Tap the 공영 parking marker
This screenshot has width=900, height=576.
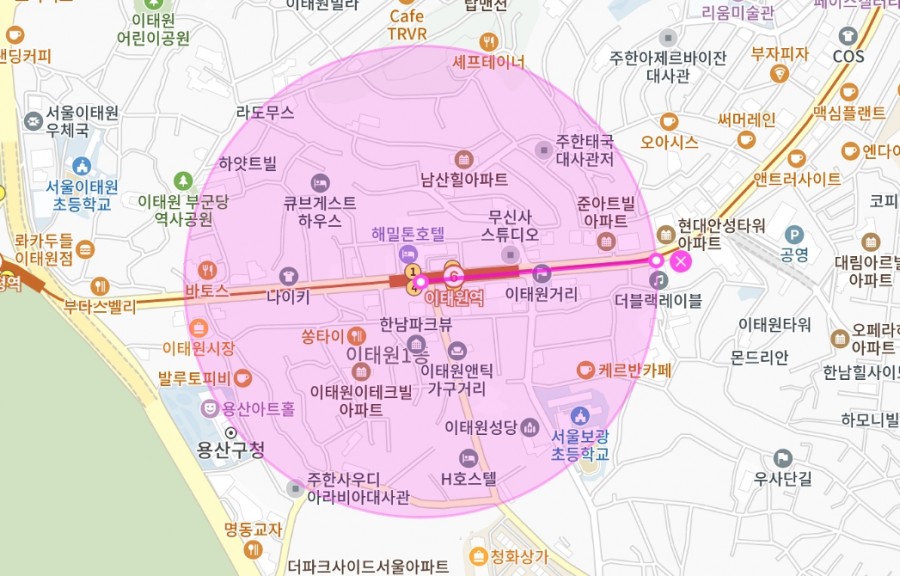coord(795,234)
